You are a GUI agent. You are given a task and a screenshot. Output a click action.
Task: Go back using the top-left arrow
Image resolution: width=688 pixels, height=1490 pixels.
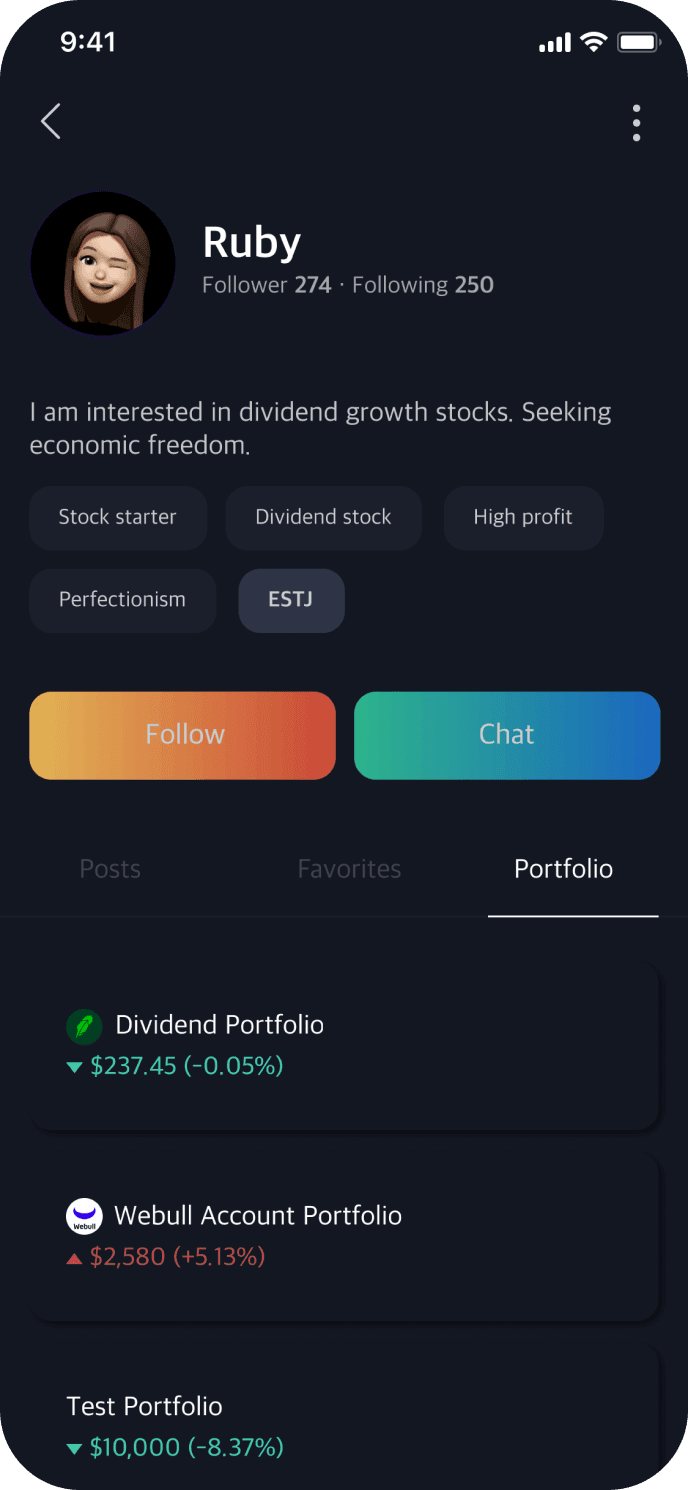tap(51, 122)
